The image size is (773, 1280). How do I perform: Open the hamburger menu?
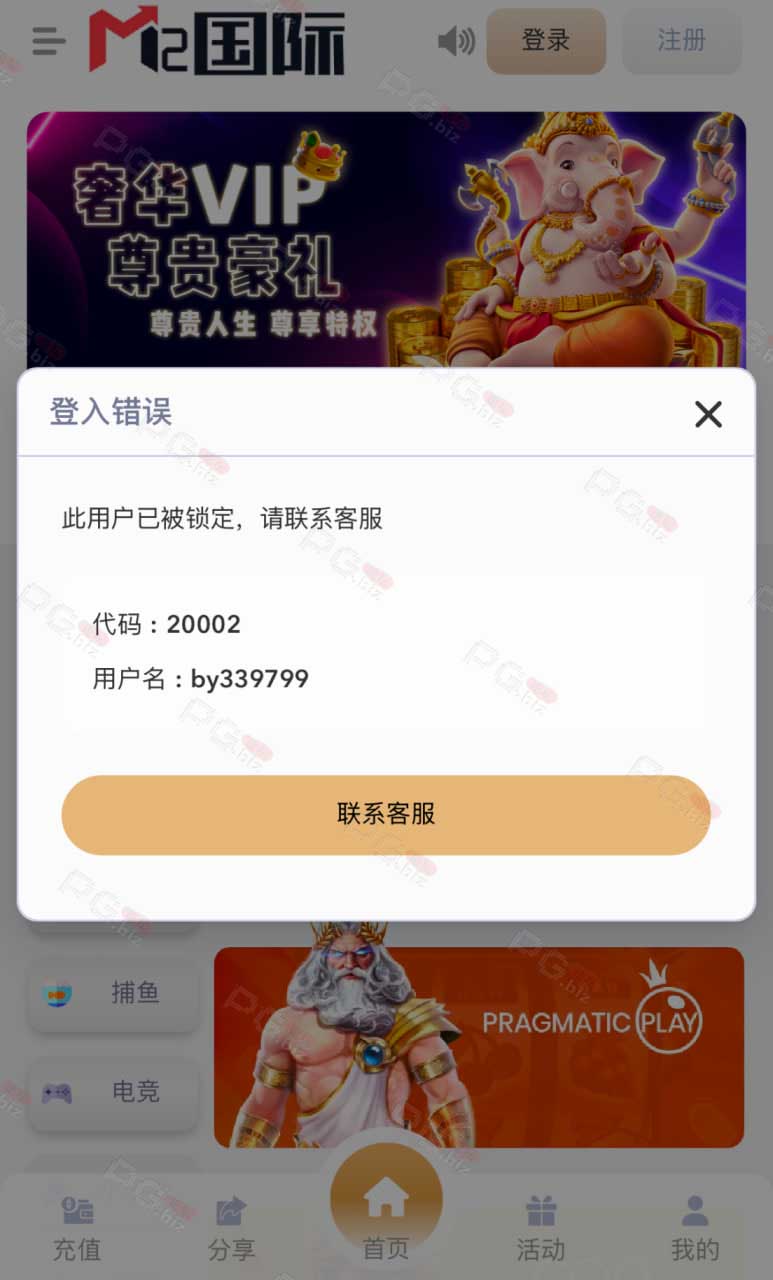[x=48, y=41]
